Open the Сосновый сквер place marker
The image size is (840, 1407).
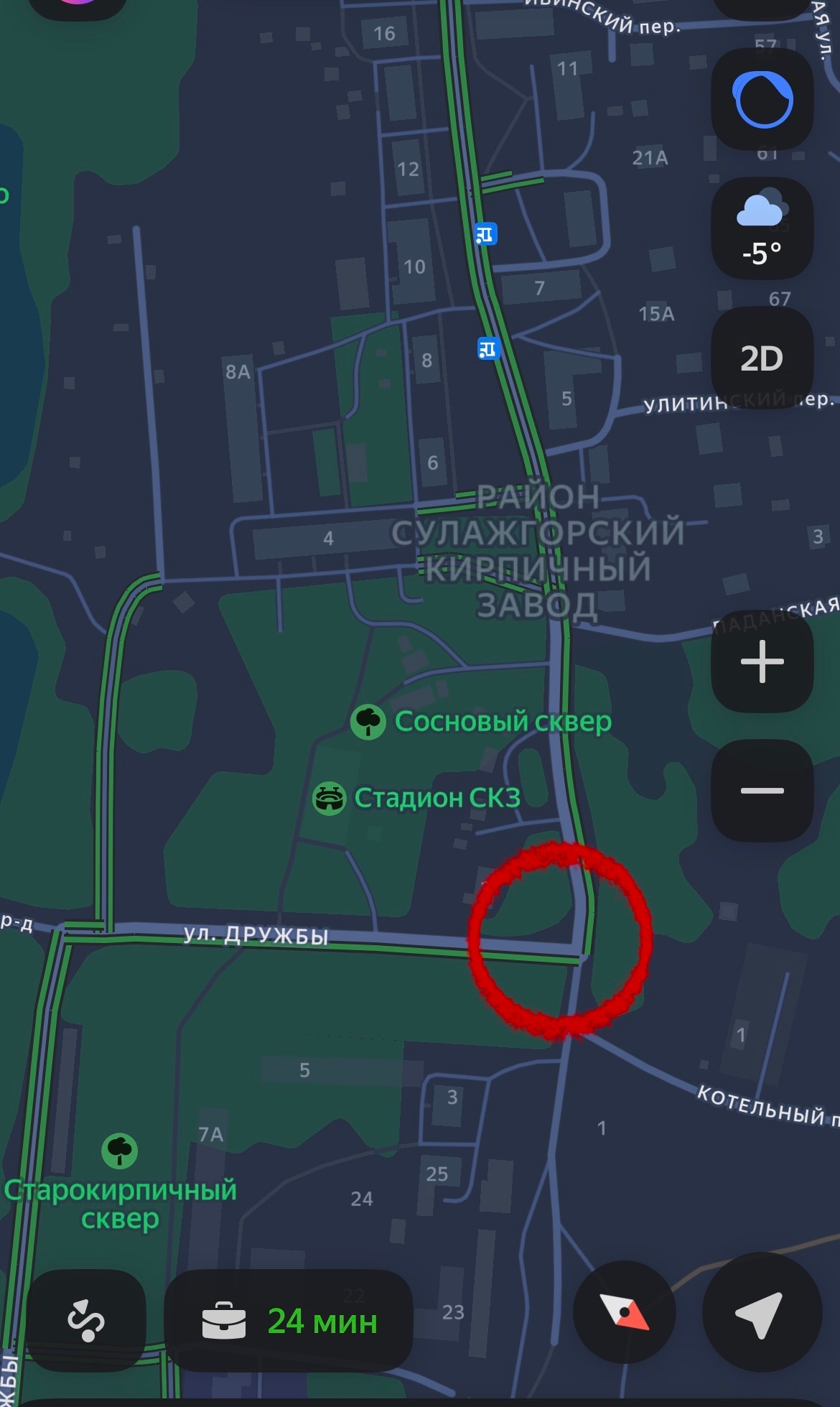(368, 721)
